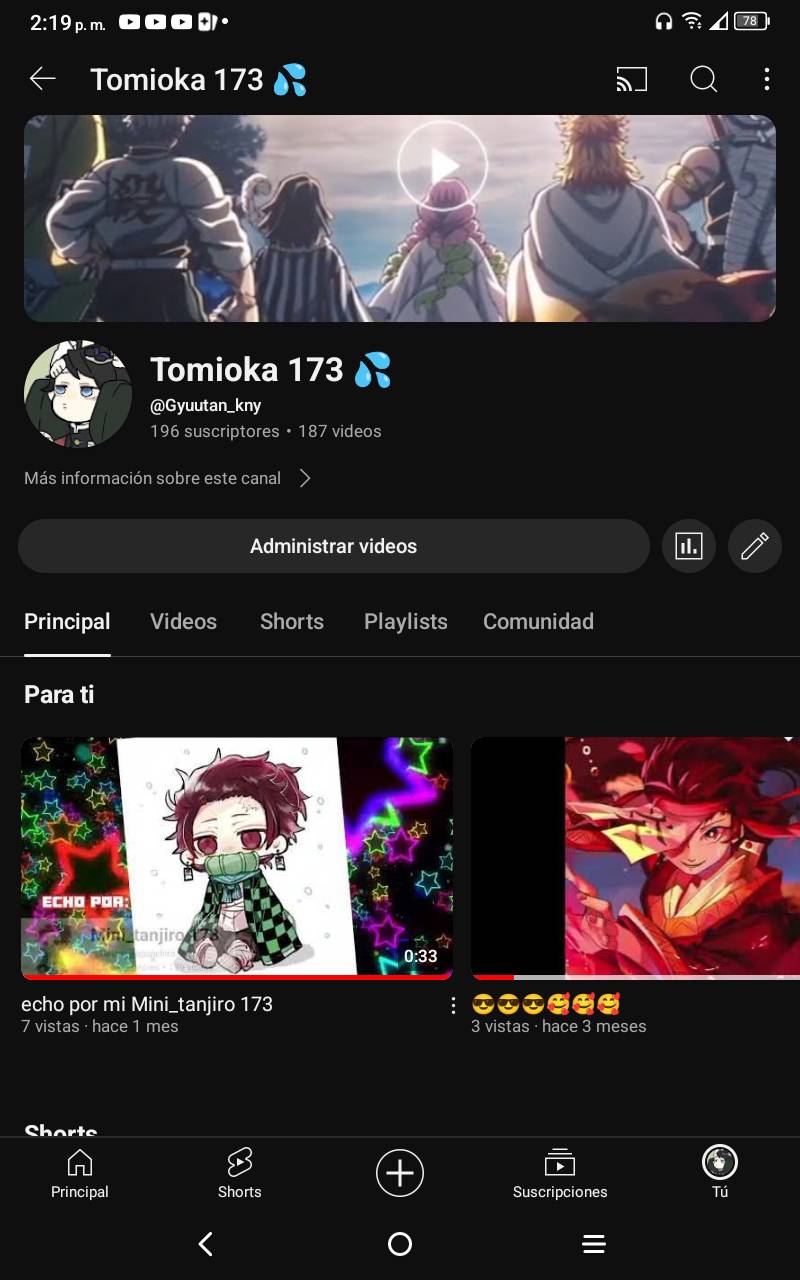This screenshot has height=1280, width=800.
Task: Edit the channel with the pencil icon
Action: click(755, 546)
